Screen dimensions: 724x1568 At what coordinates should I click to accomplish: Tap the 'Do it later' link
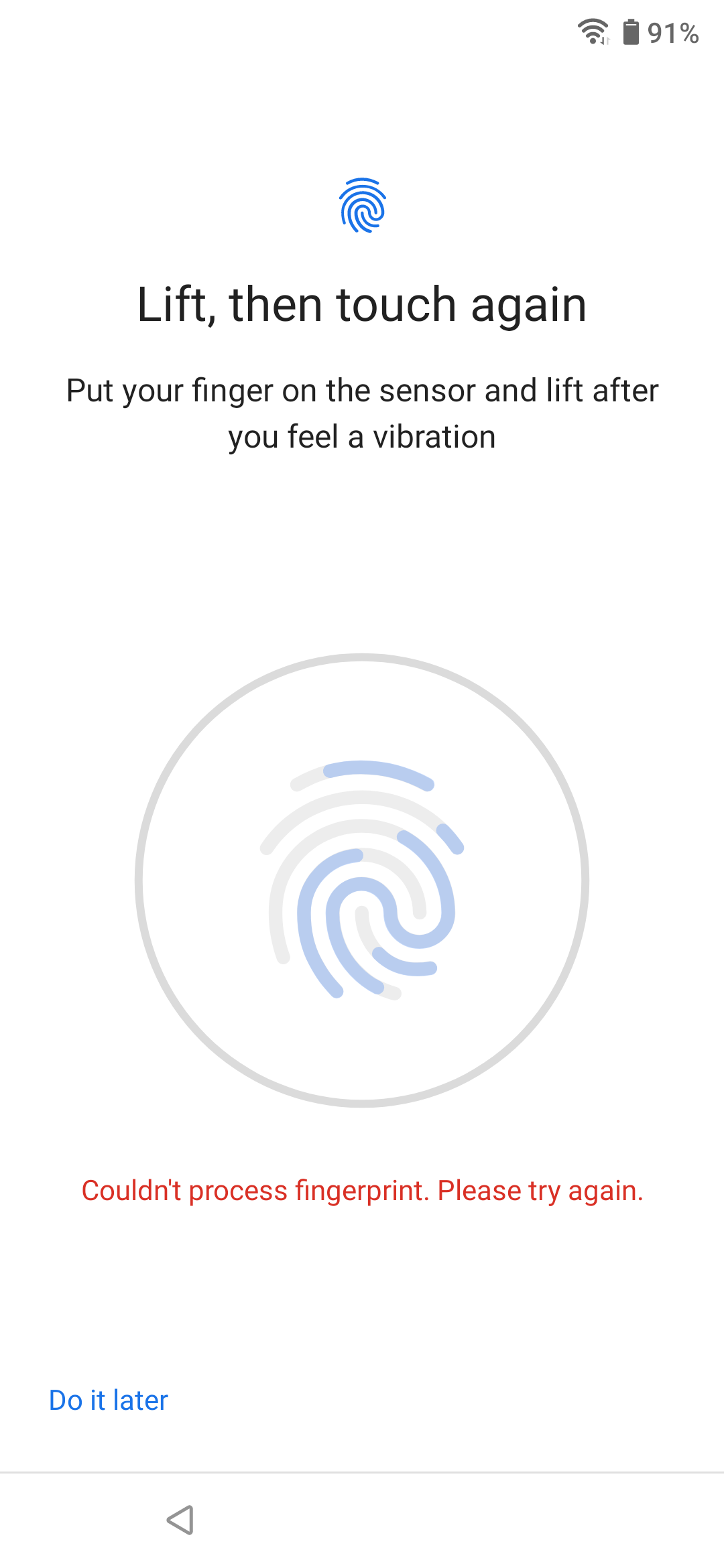click(x=109, y=1400)
